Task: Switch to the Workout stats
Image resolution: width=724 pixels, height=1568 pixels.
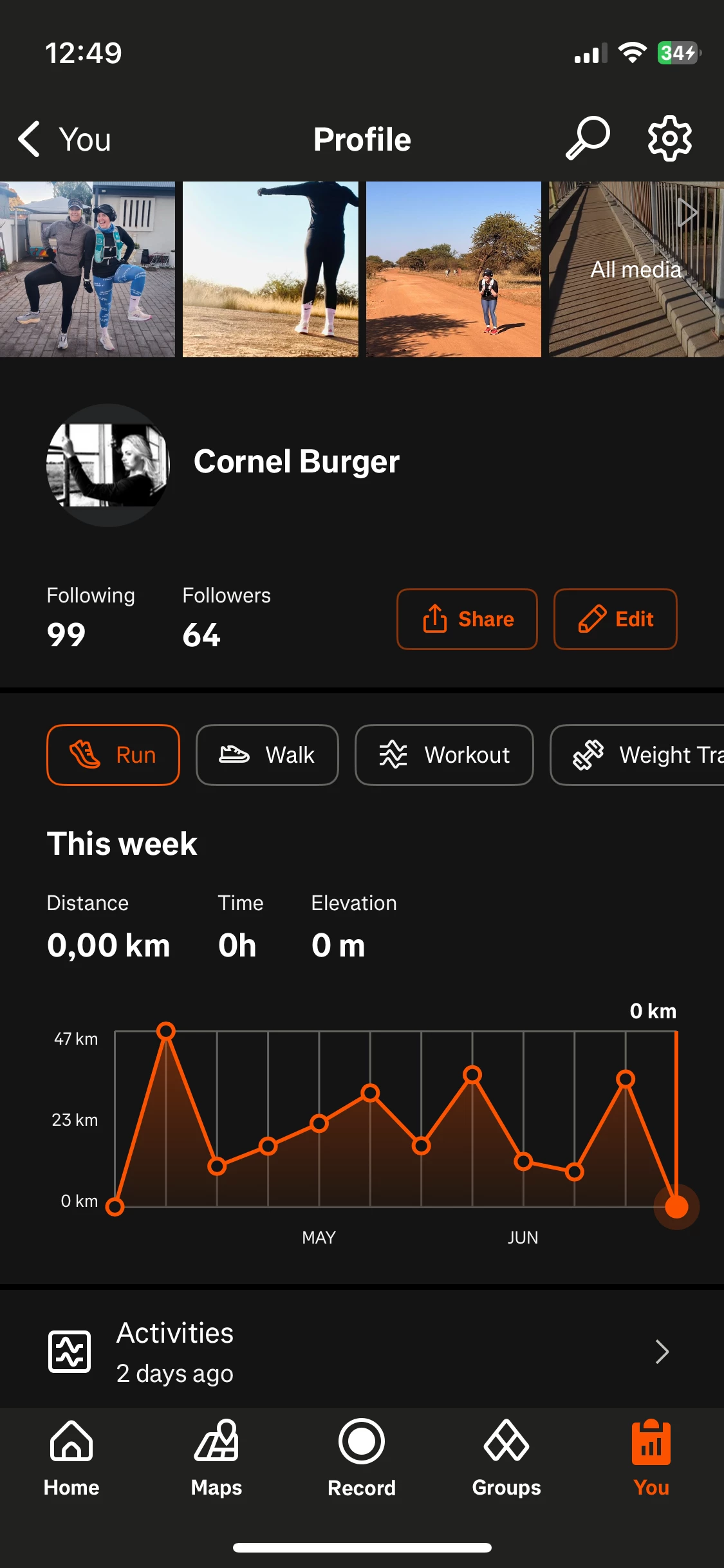Action: [x=444, y=755]
